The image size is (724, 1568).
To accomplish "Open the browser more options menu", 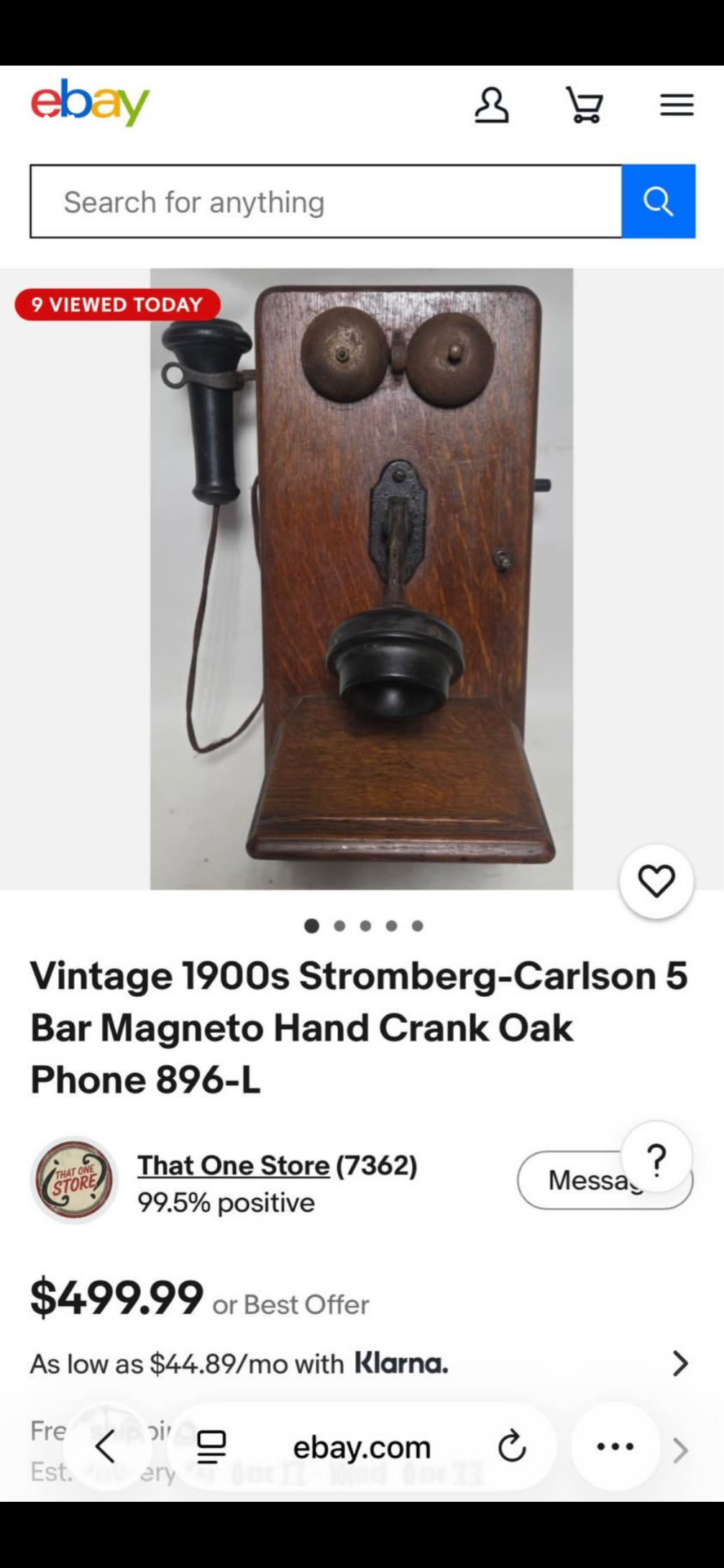I will (615, 1447).
